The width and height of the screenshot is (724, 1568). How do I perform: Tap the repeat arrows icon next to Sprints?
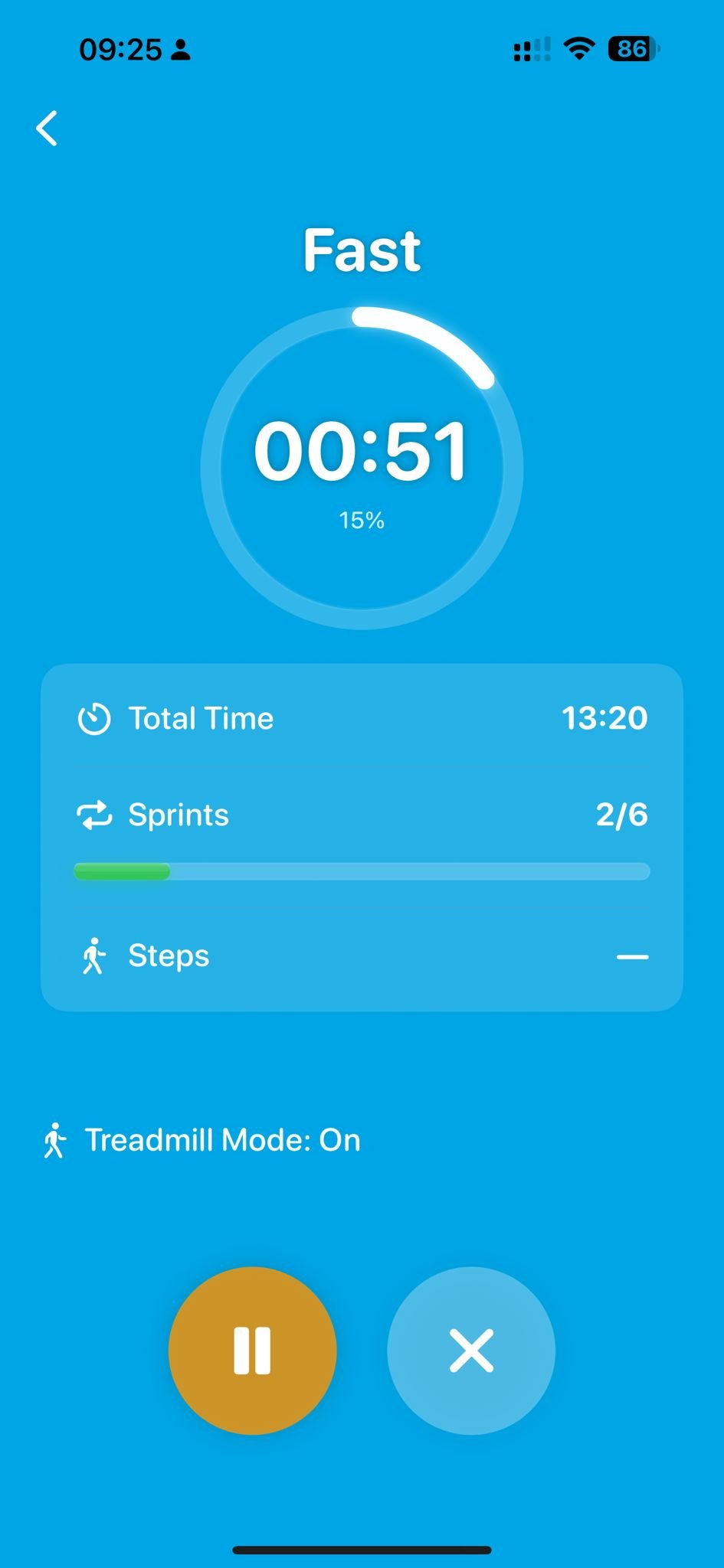[95, 815]
